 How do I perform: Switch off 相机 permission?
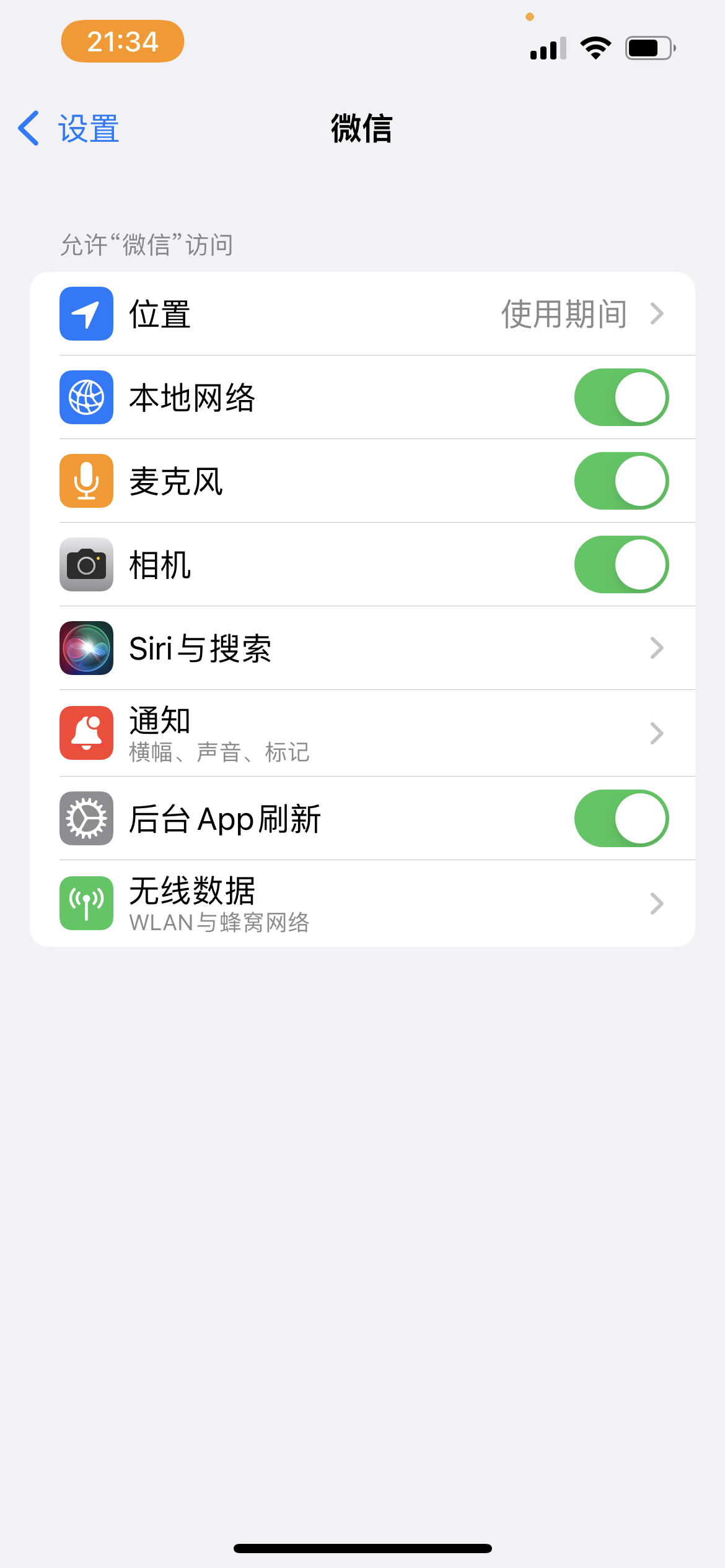coord(621,565)
